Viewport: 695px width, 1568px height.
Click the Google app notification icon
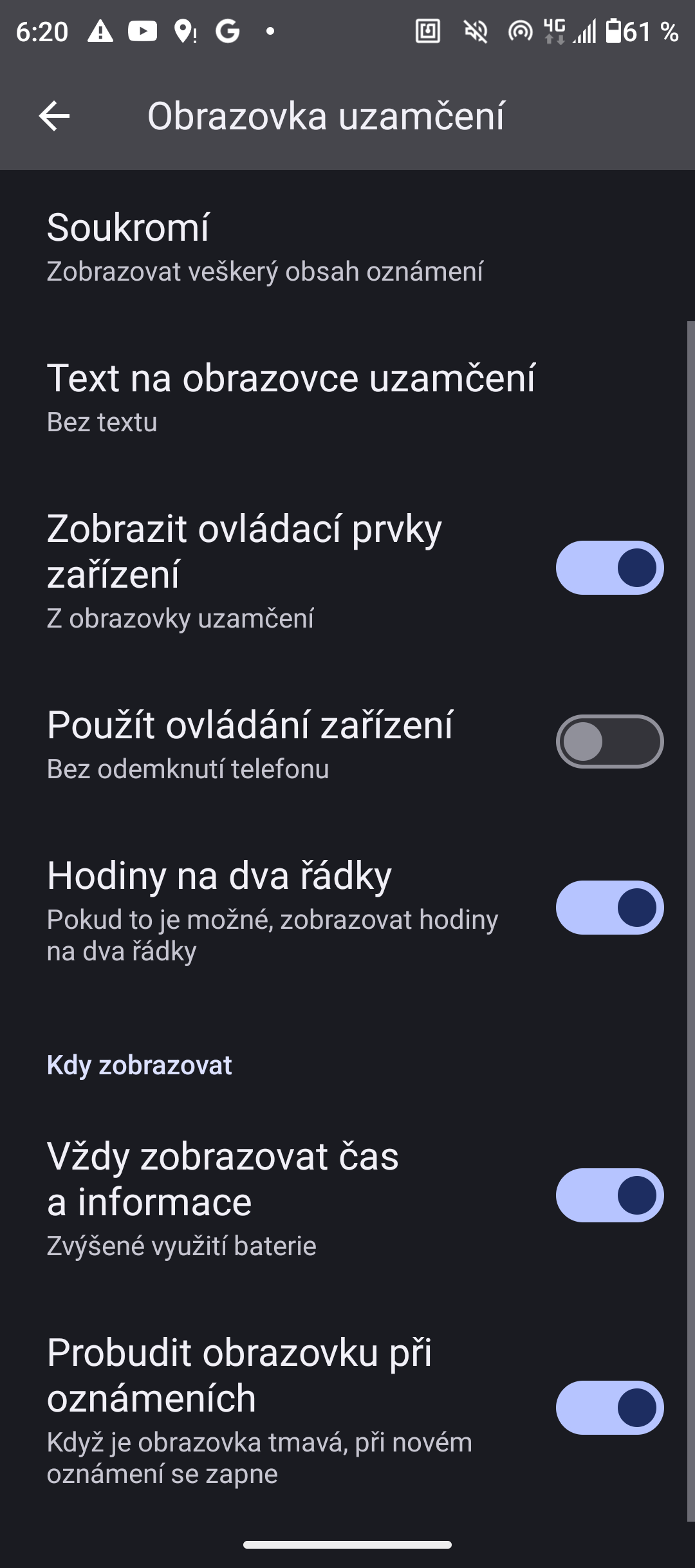tap(227, 31)
